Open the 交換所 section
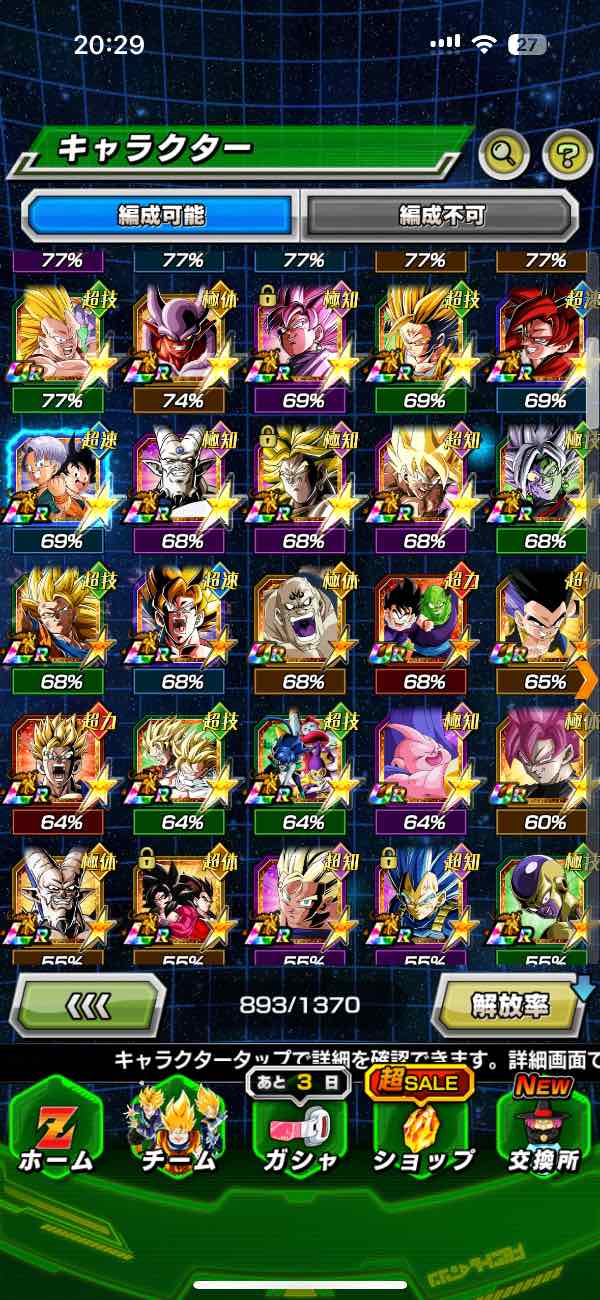The width and height of the screenshot is (600, 1300). (545, 1128)
